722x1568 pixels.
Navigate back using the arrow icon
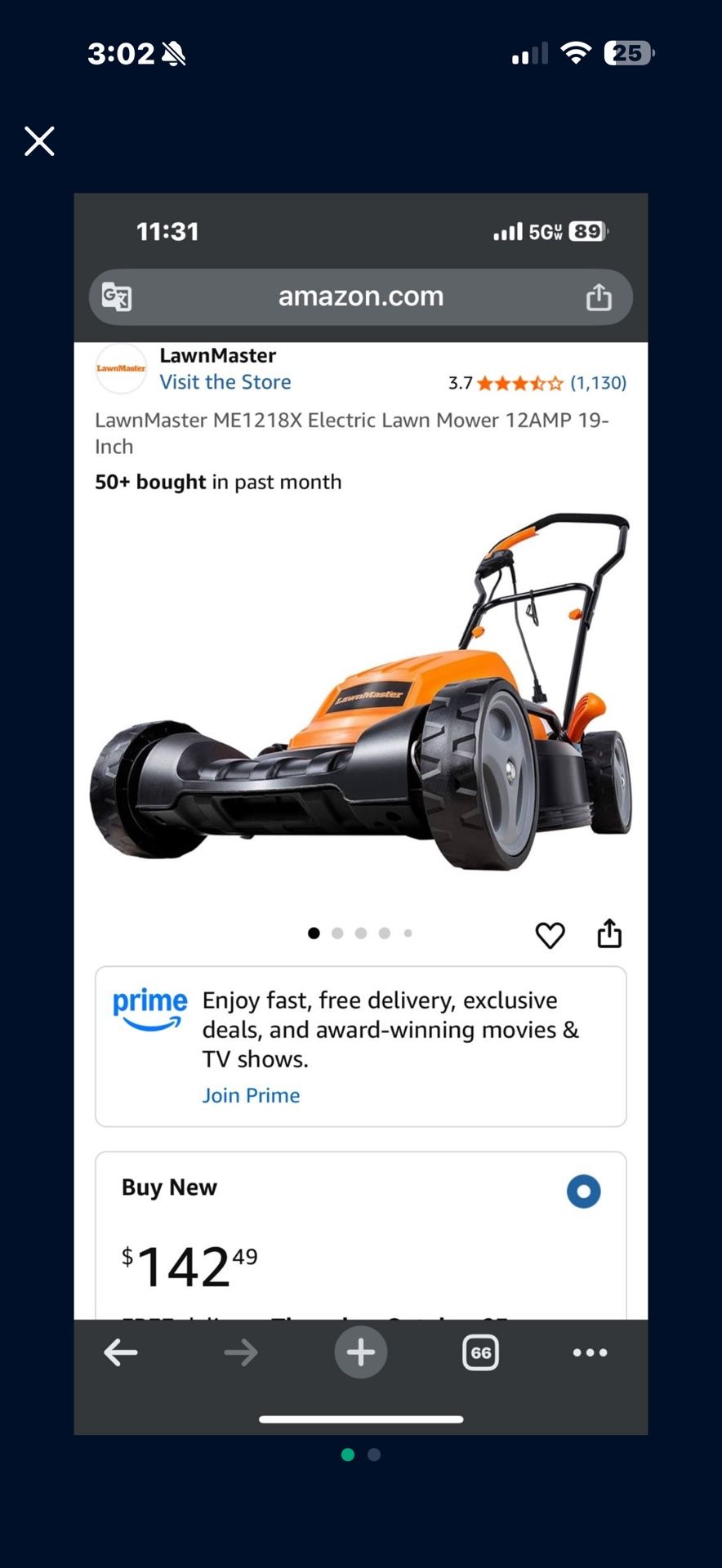121,1352
